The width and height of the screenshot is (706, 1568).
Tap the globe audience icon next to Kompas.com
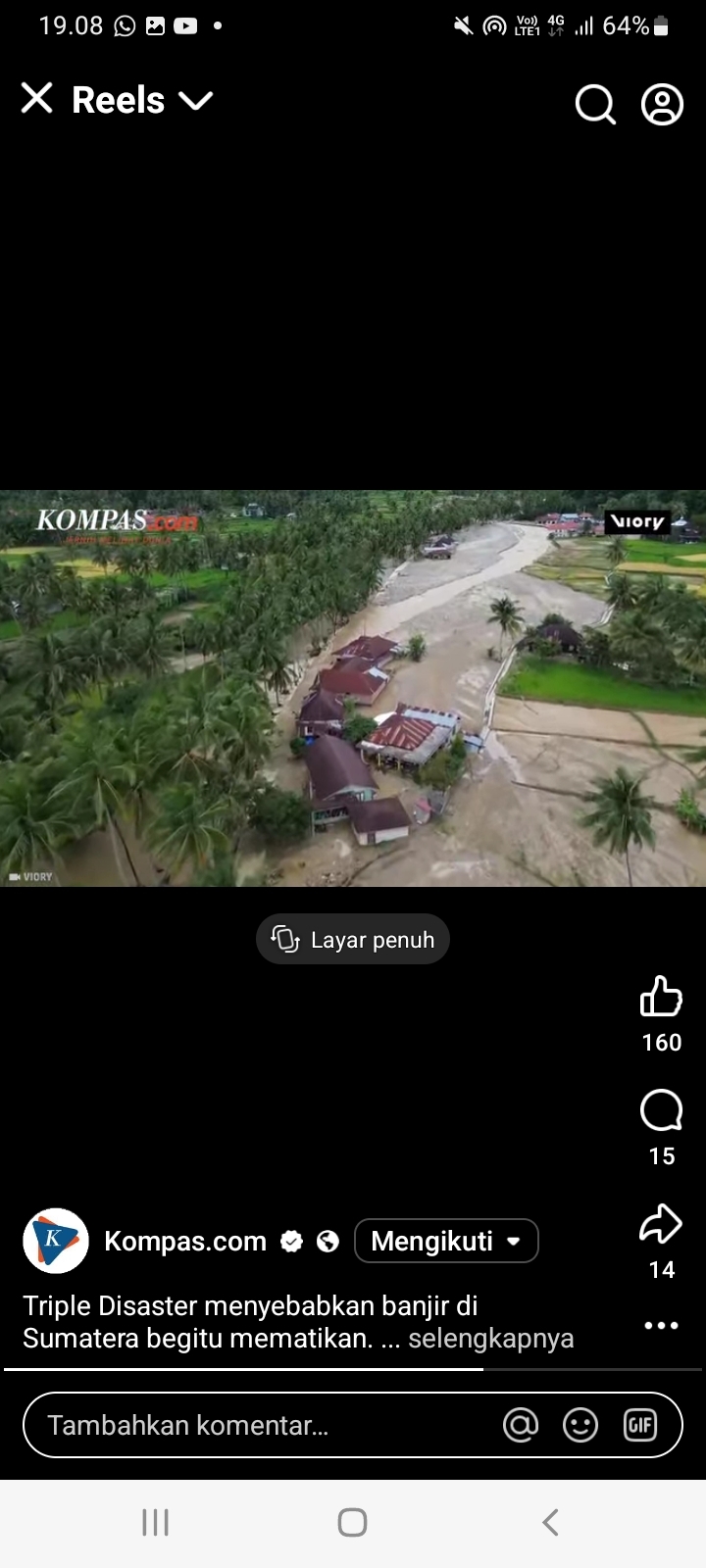(x=328, y=1241)
